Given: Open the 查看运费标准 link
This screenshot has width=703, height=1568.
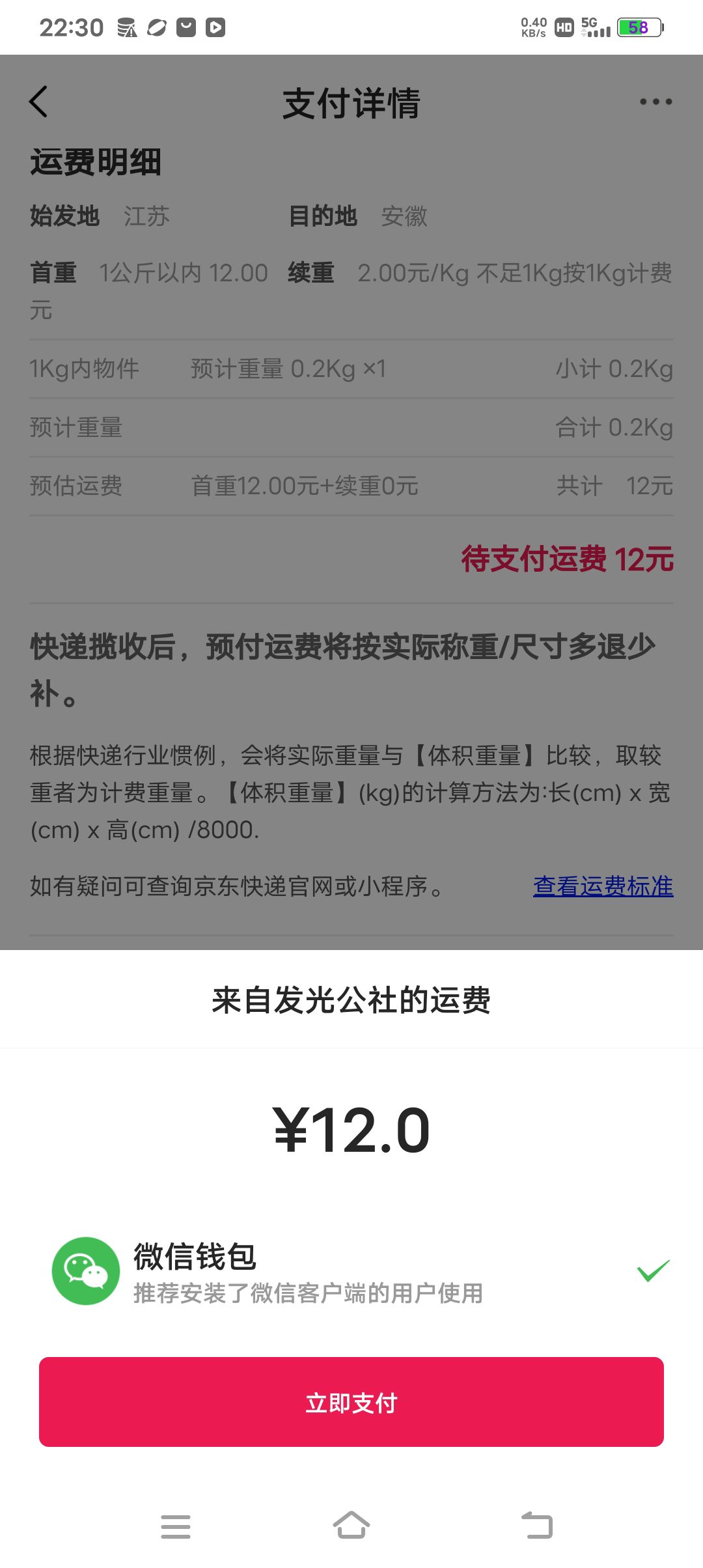Looking at the screenshot, I should click(x=603, y=886).
